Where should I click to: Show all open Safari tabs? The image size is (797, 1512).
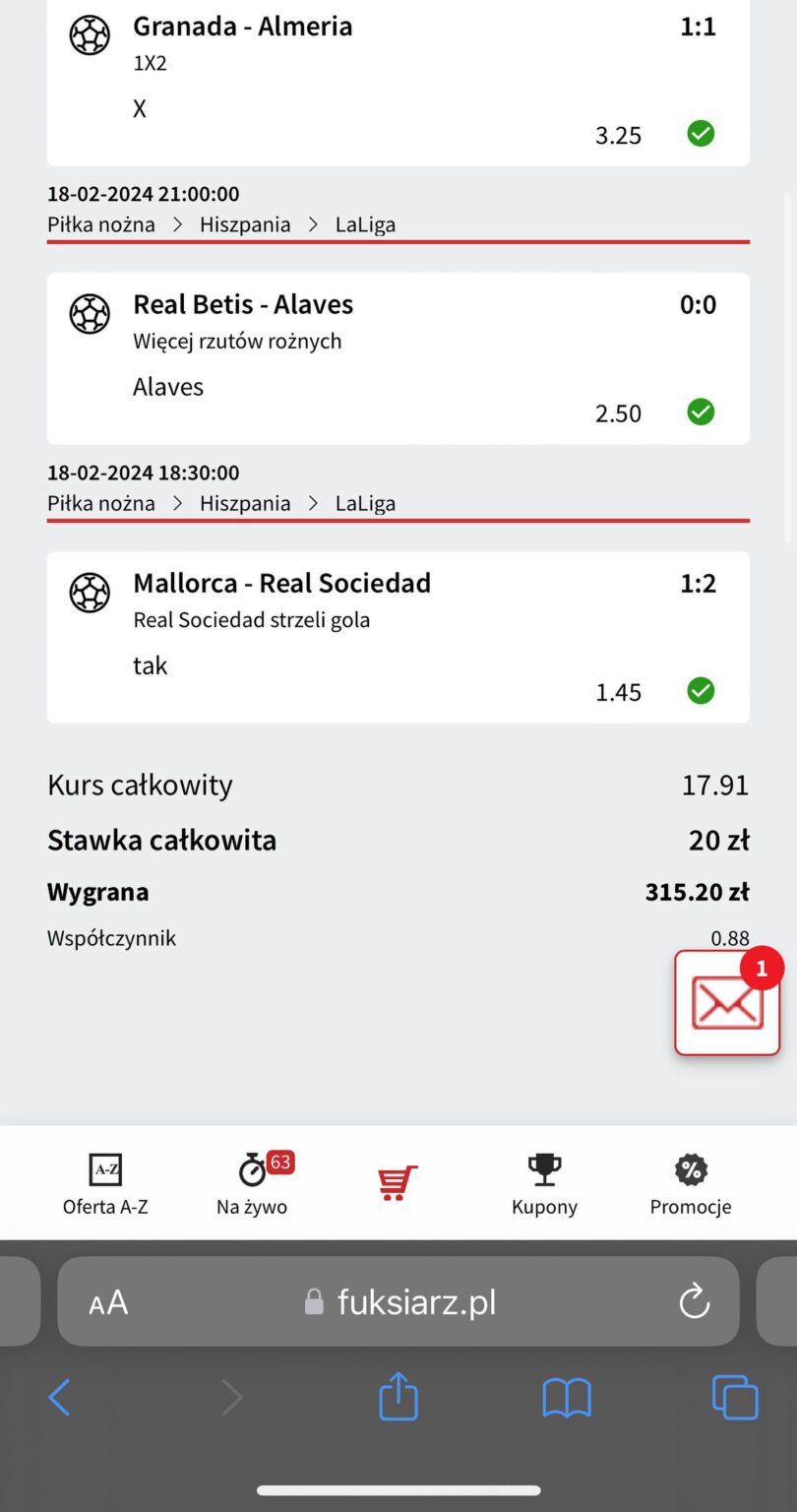click(735, 1397)
